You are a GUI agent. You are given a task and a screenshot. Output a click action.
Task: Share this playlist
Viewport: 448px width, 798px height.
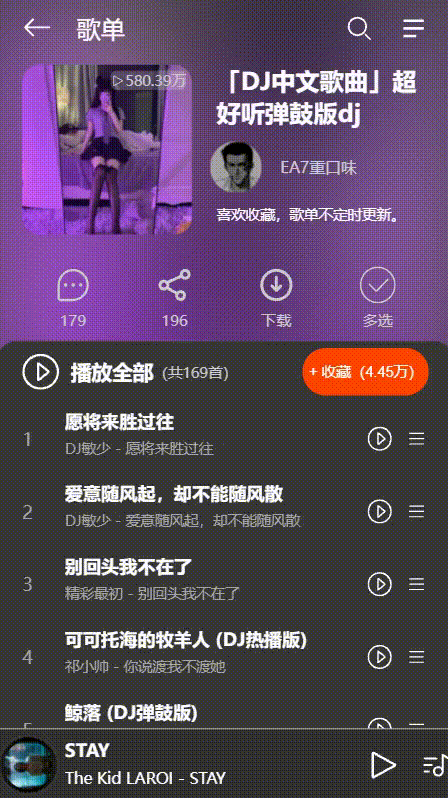pos(175,298)
